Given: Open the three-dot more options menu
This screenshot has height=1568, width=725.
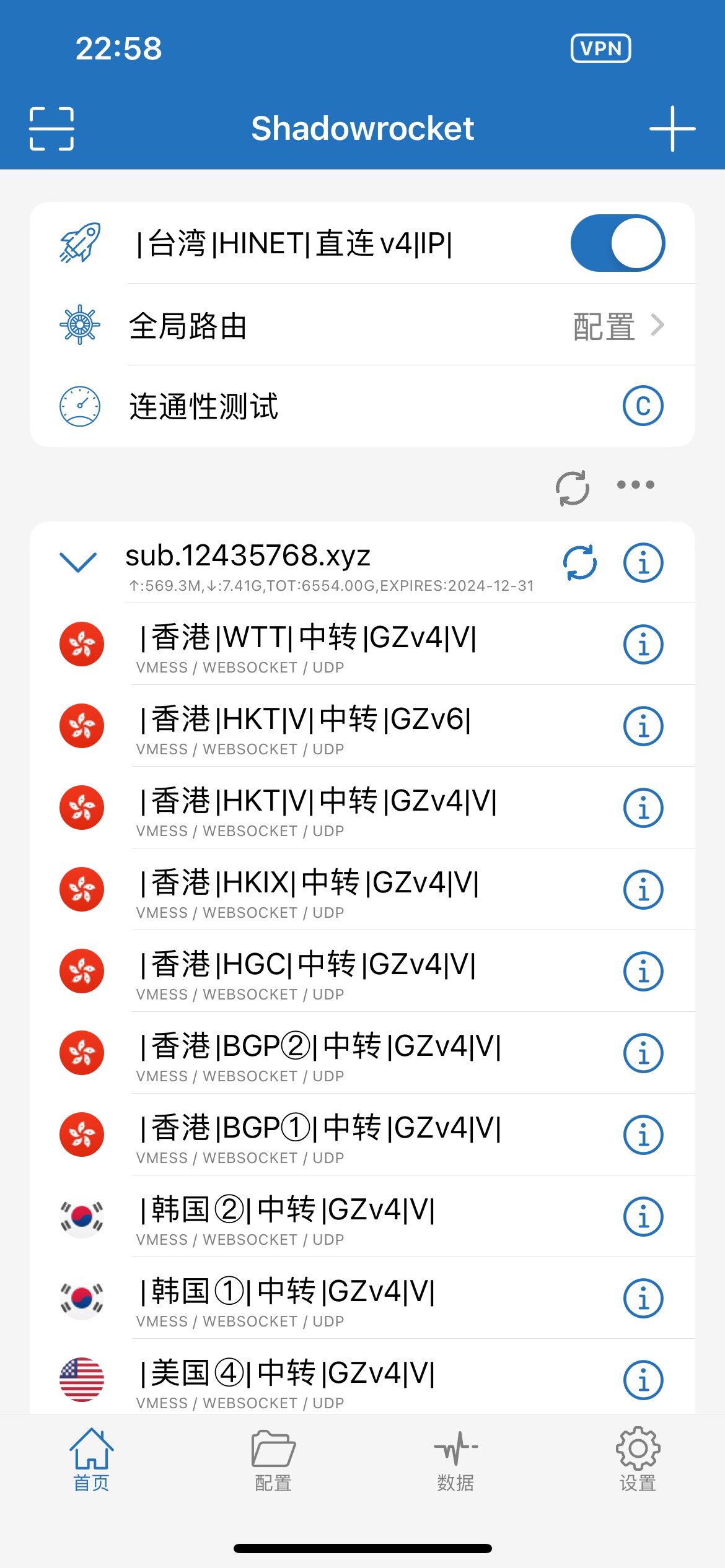Looking at the screenshot, I should pyautogui.click(x=635, y=485).
